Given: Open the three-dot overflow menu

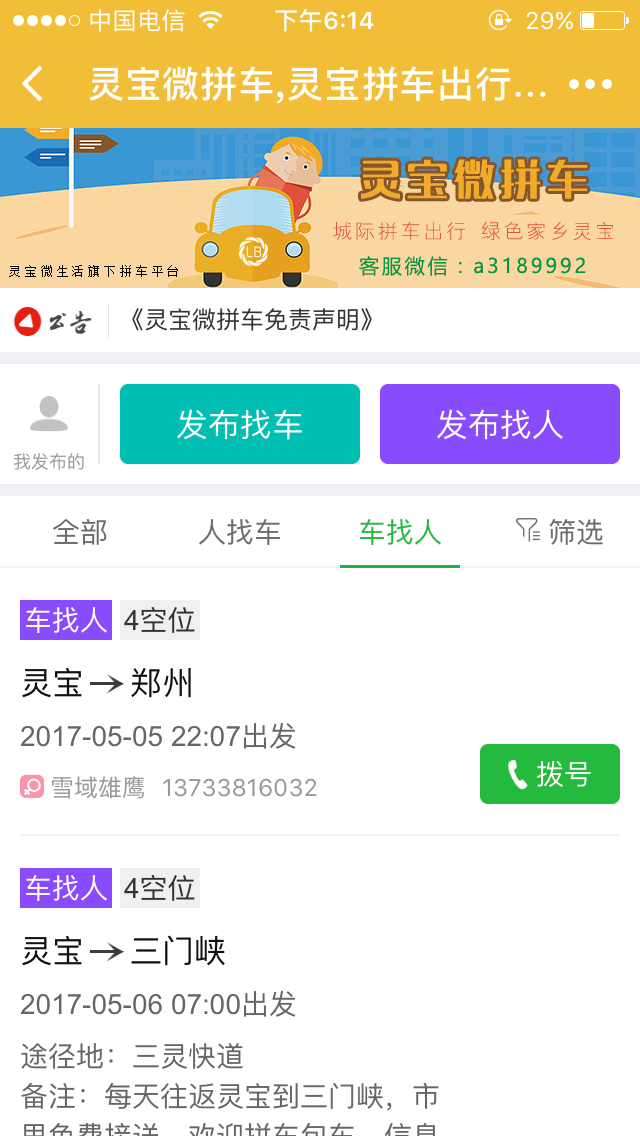Looking at the screenshot, I should [x=590, y=84].
